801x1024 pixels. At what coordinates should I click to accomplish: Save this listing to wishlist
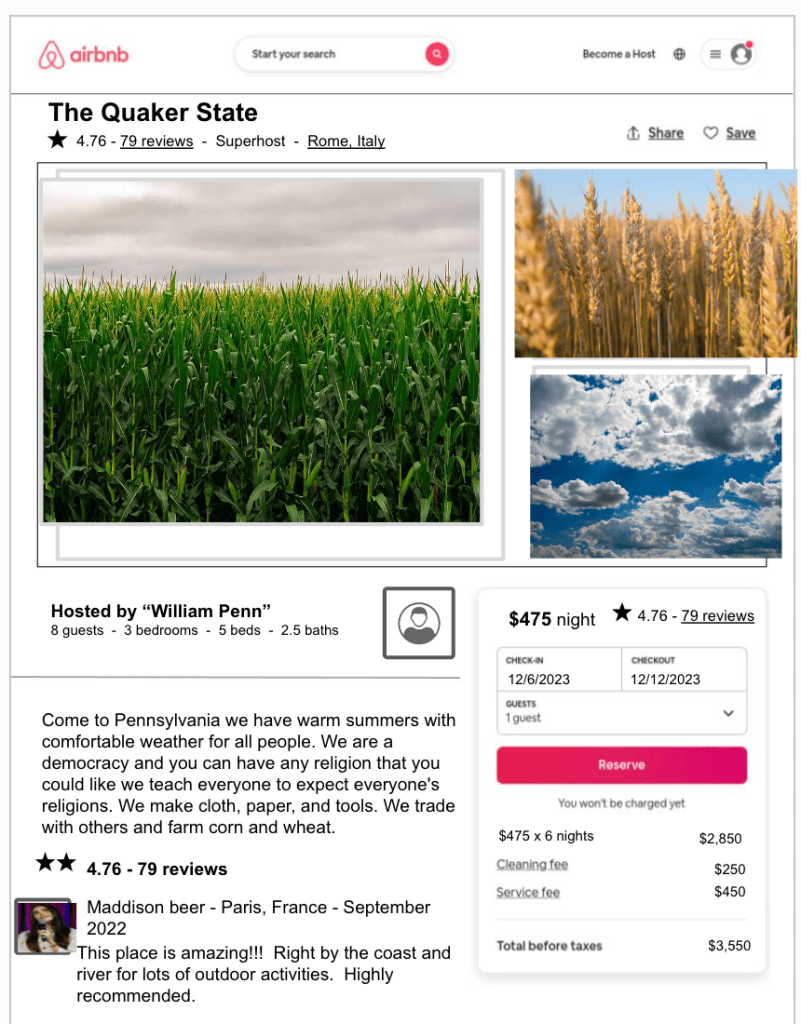coord(729,133)
